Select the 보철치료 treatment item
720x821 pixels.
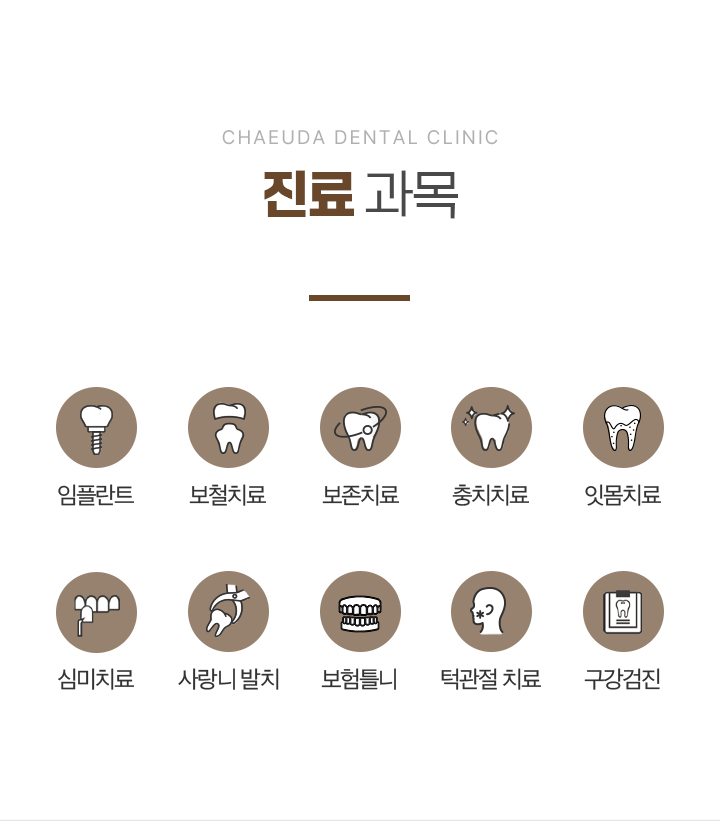tap(228, 428)
